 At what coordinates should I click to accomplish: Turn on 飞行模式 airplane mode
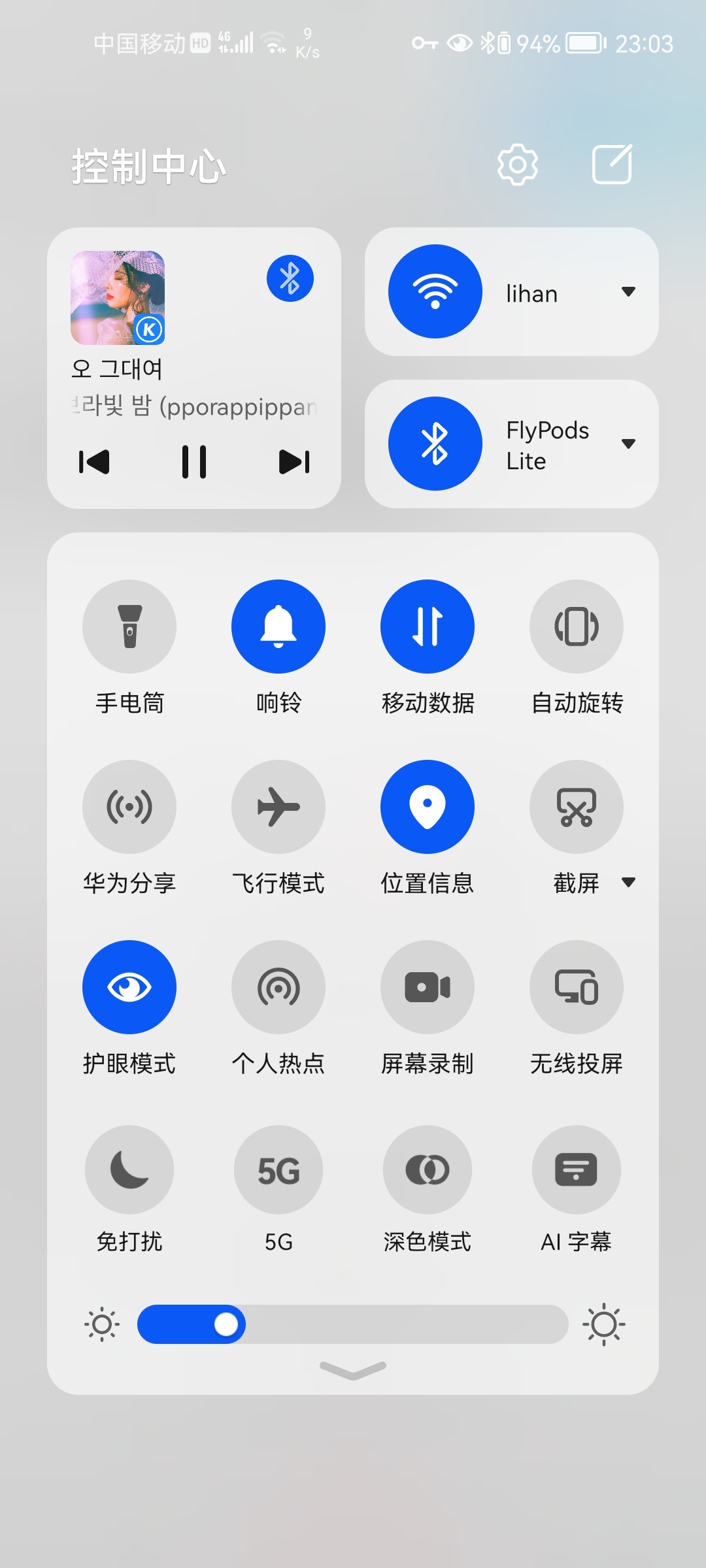pyautogui.click(x=278, y=807)
